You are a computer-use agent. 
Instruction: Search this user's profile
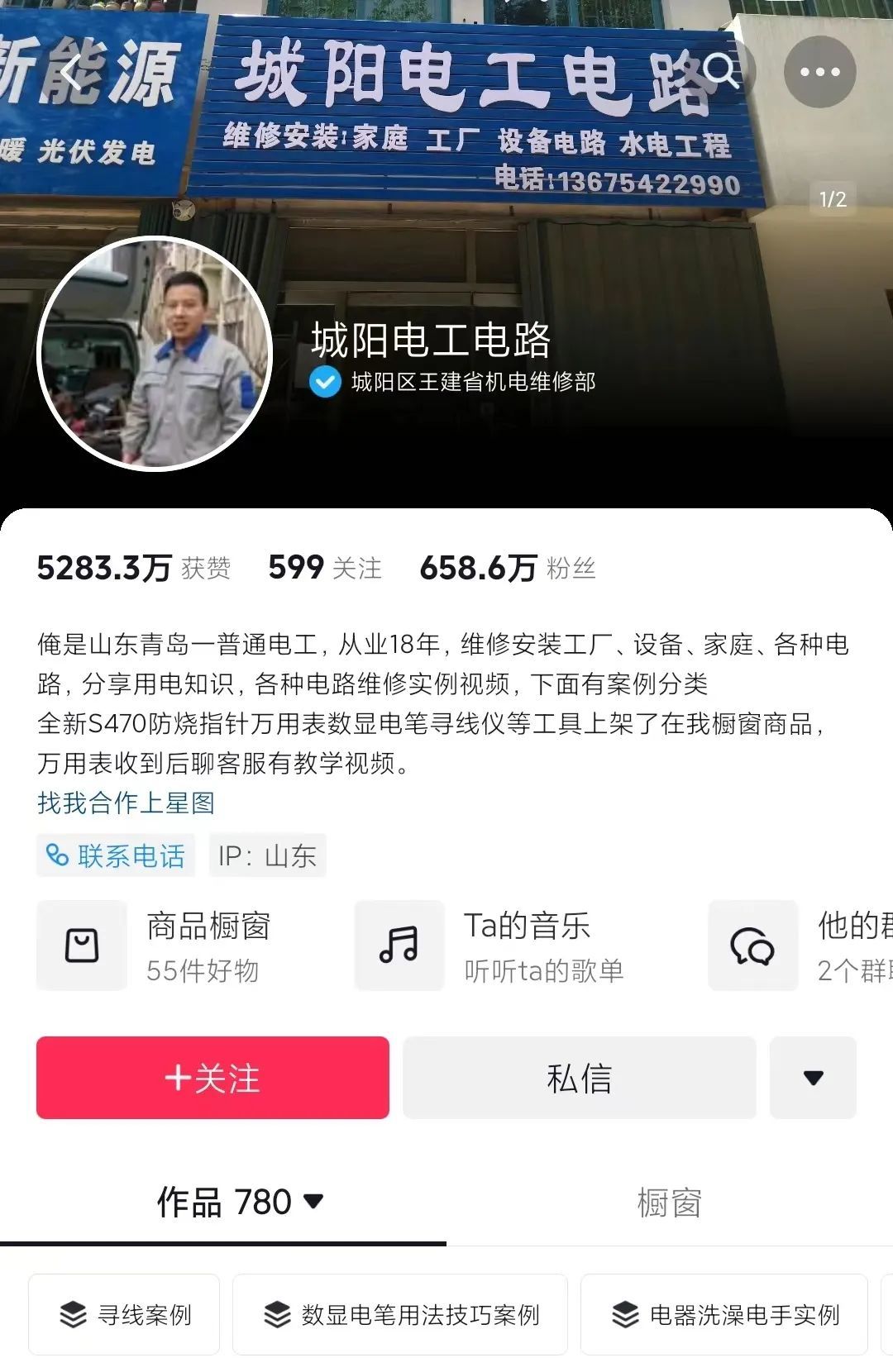pyautogui.click(x=721, y=72)
